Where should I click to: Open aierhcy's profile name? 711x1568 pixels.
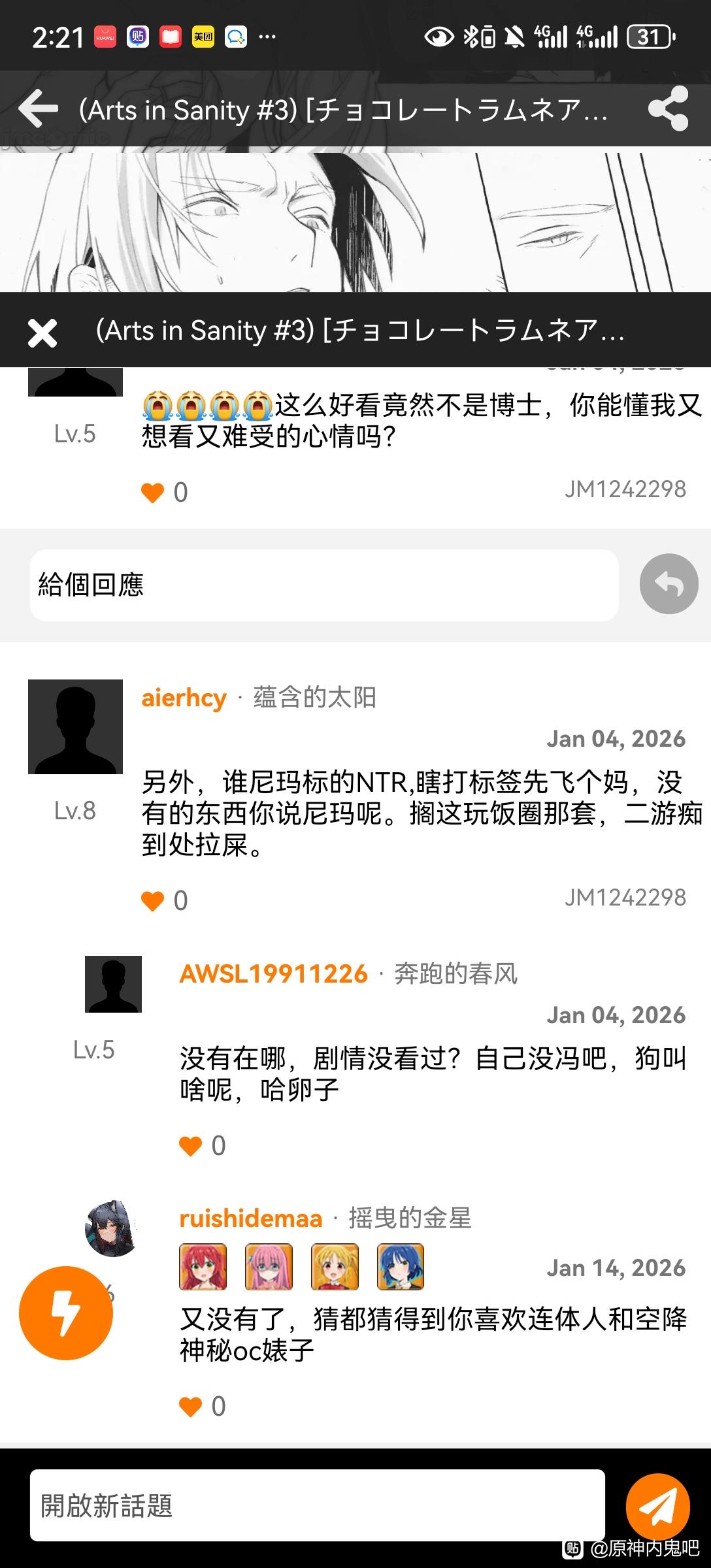[184, 698]
